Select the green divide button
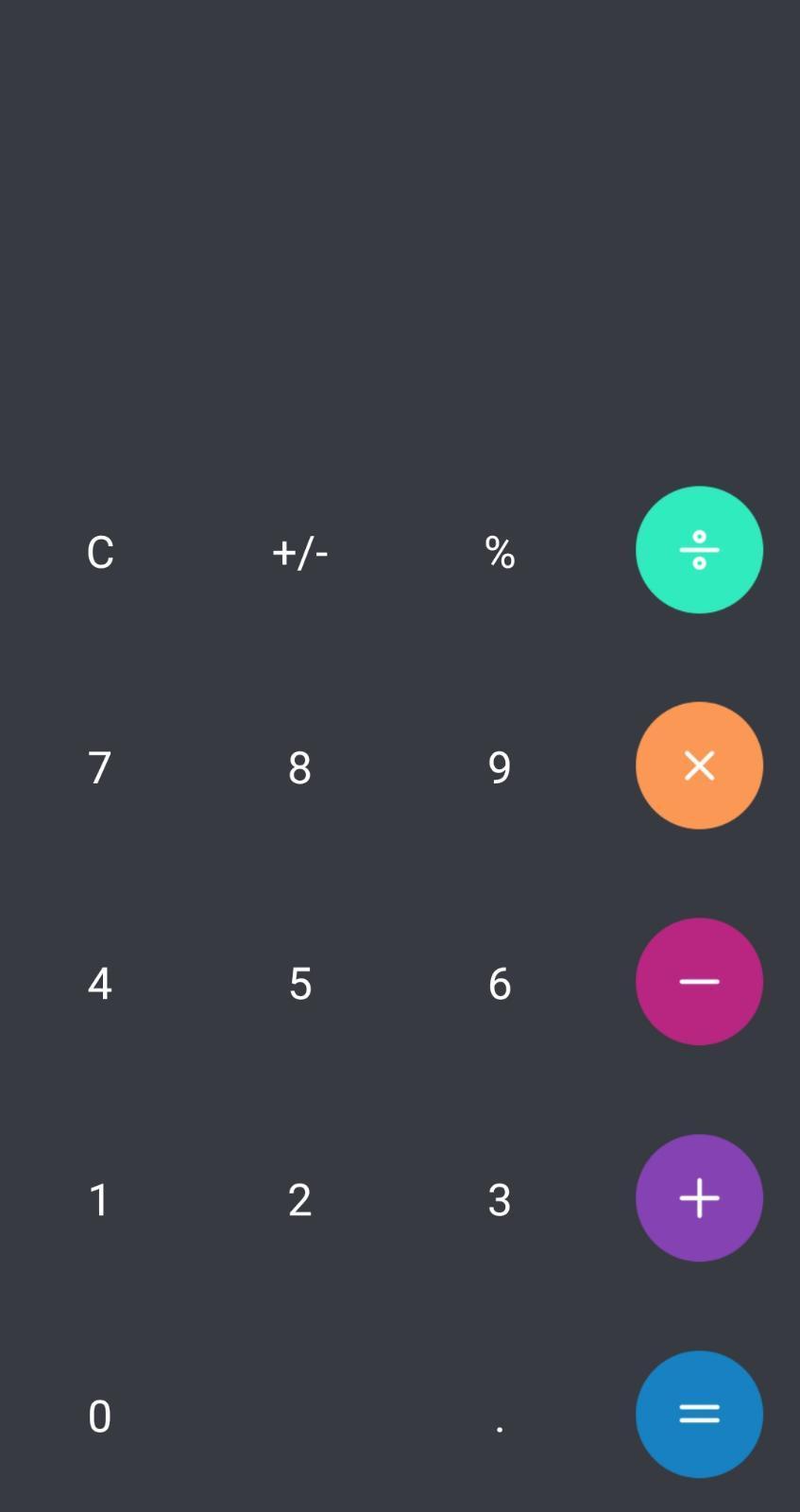Screen dimensions: 800x1512 pyautogui.click(x=699, y=550)
